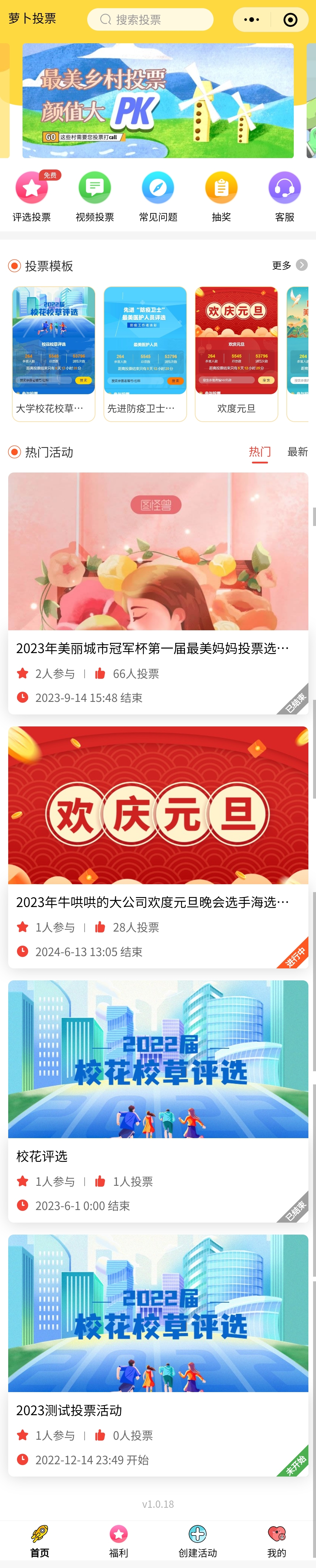View the 校花评选 activity
Viewport: 316px width, 1568px height.
pyautogui.click(x=158, y=1100)
